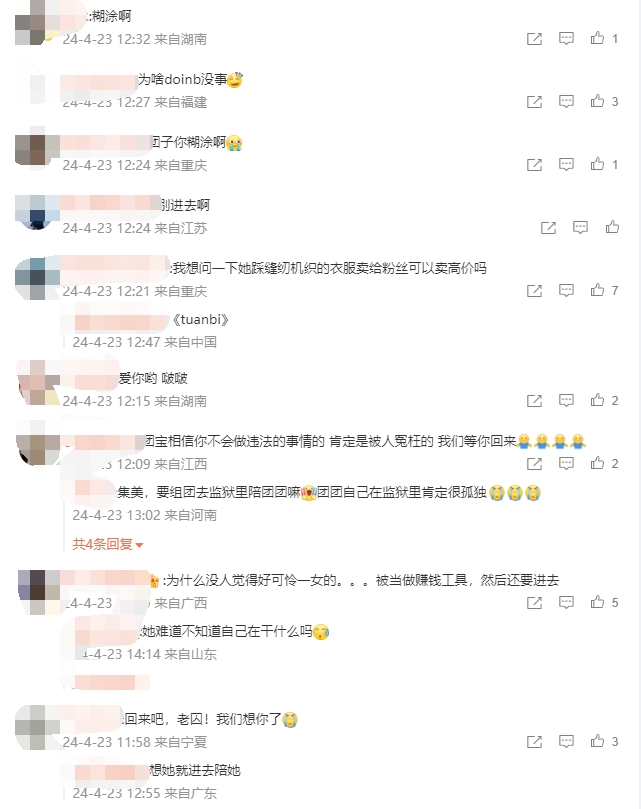This screenshot has width=641, height=809.
Task: Share the comment 为什么没人觉得好可怜一女的
Action: [x=535, y=603]
